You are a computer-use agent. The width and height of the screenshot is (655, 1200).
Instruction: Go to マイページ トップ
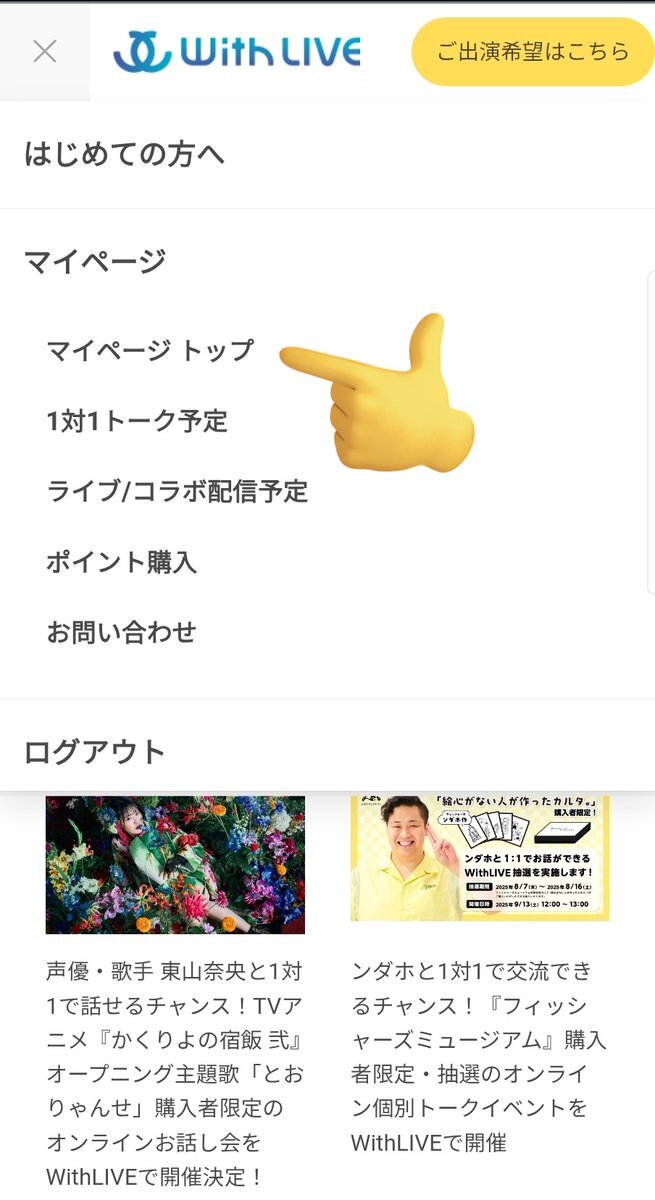tap(150, 351)
